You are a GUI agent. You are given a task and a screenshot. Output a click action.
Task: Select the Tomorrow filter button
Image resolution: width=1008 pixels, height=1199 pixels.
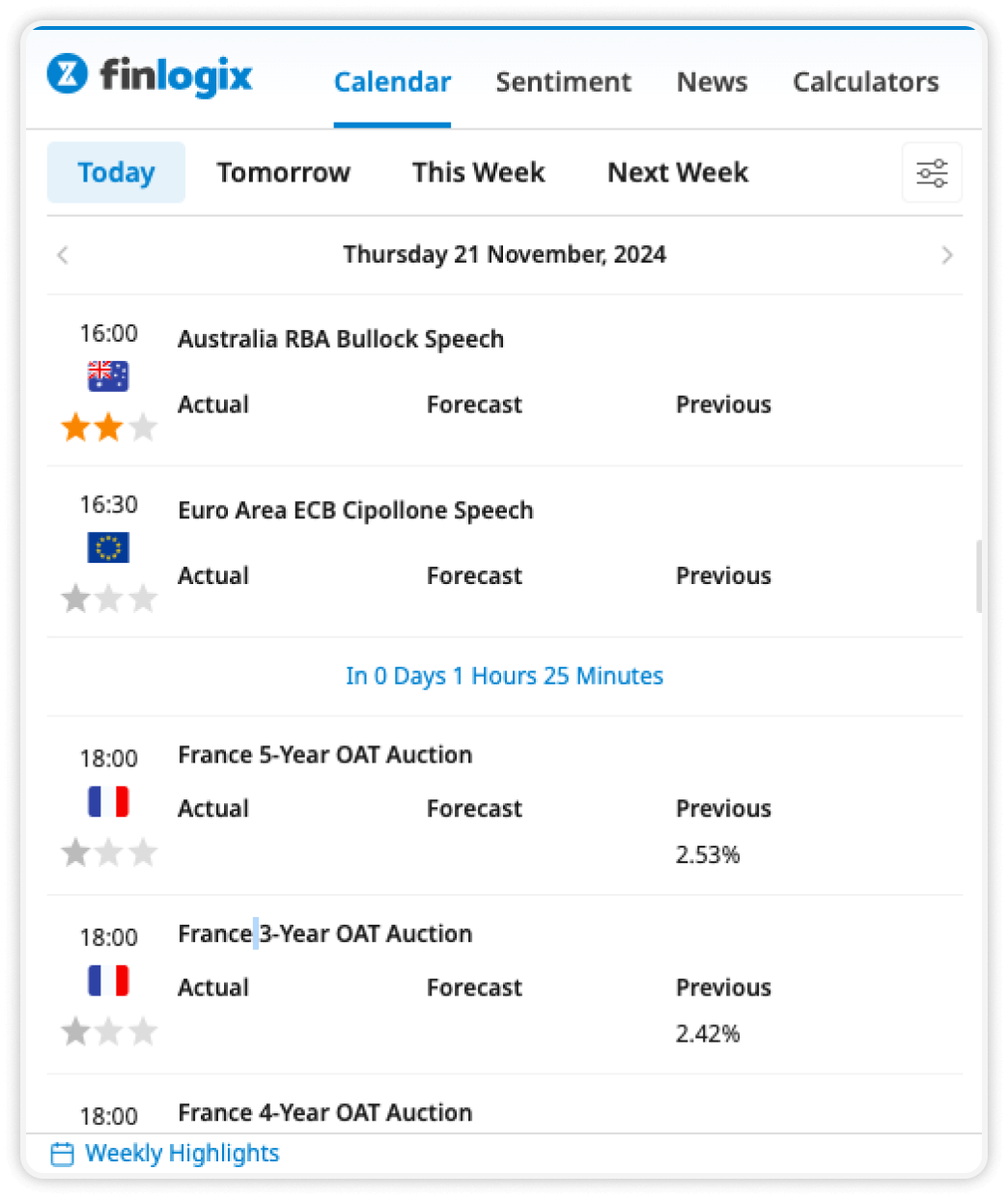[283, 172]
